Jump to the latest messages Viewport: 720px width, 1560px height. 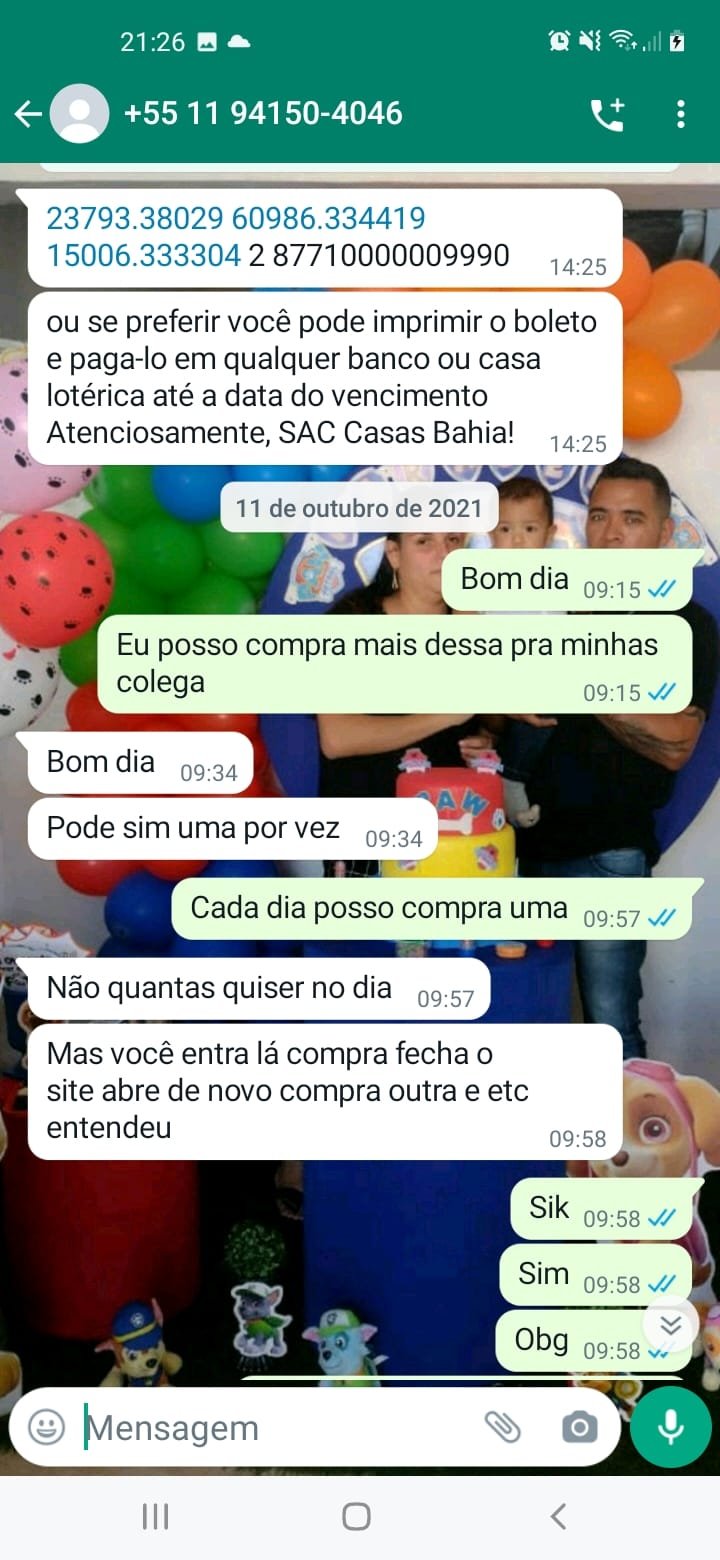670,1325
